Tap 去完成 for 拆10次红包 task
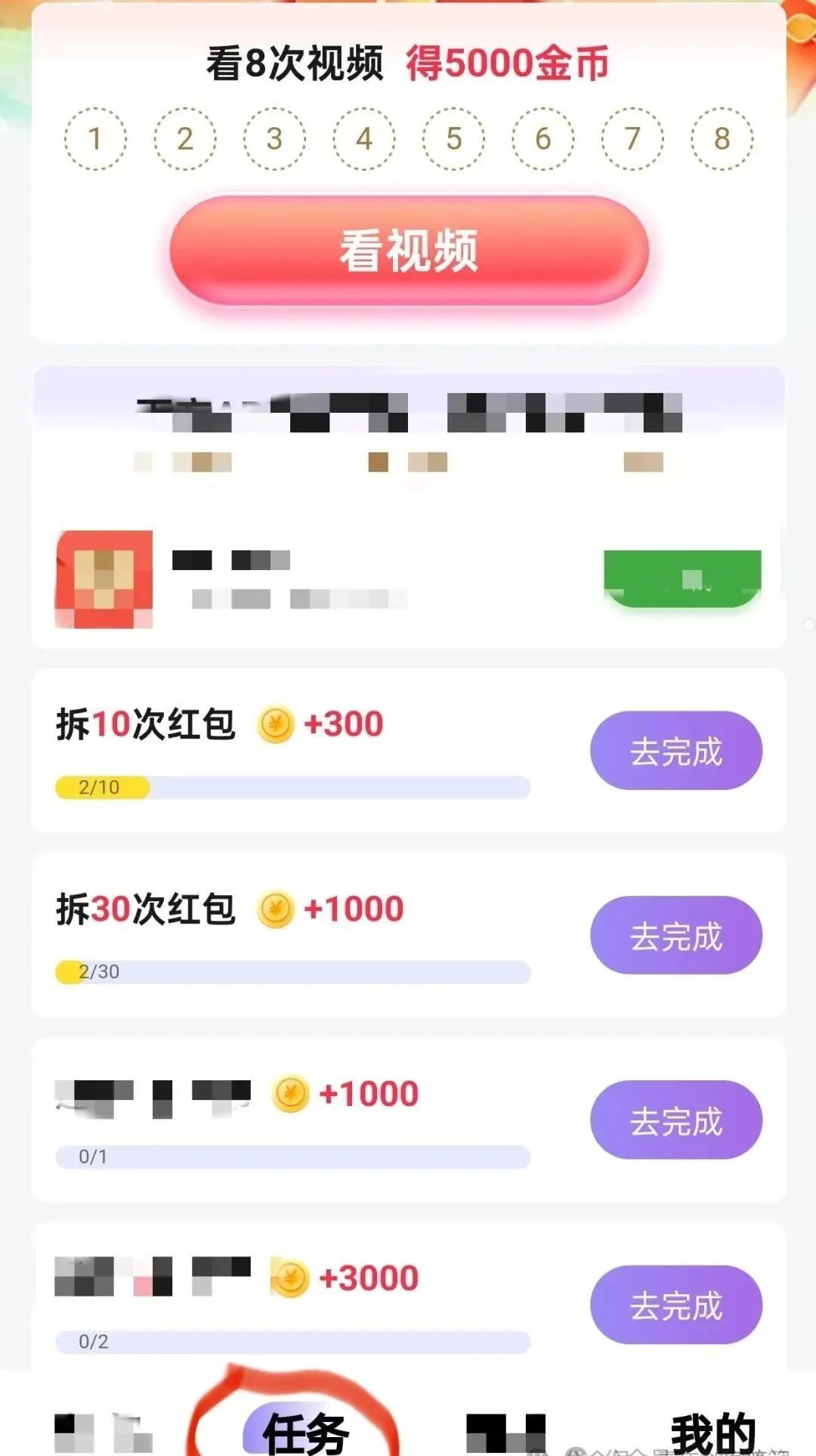 pos(675,751)
